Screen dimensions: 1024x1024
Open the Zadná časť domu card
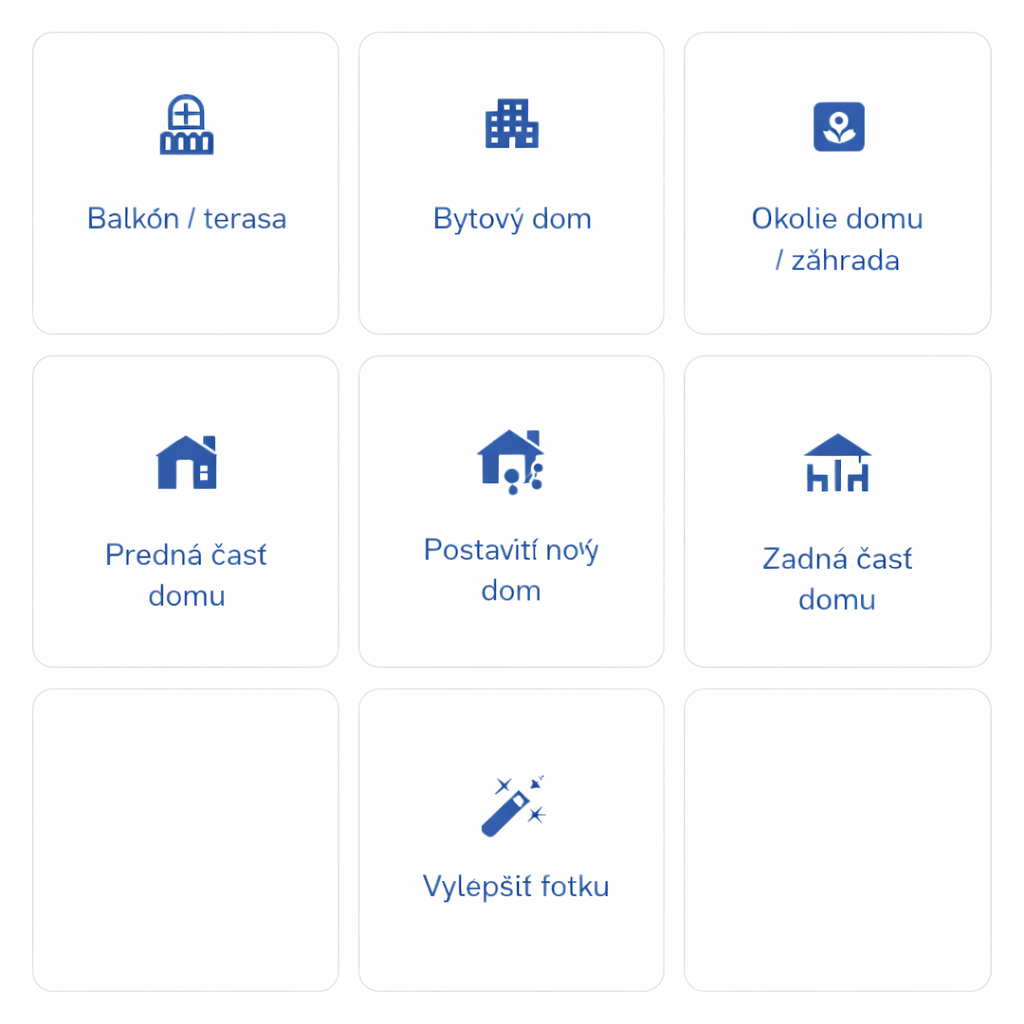click(837, 511)
